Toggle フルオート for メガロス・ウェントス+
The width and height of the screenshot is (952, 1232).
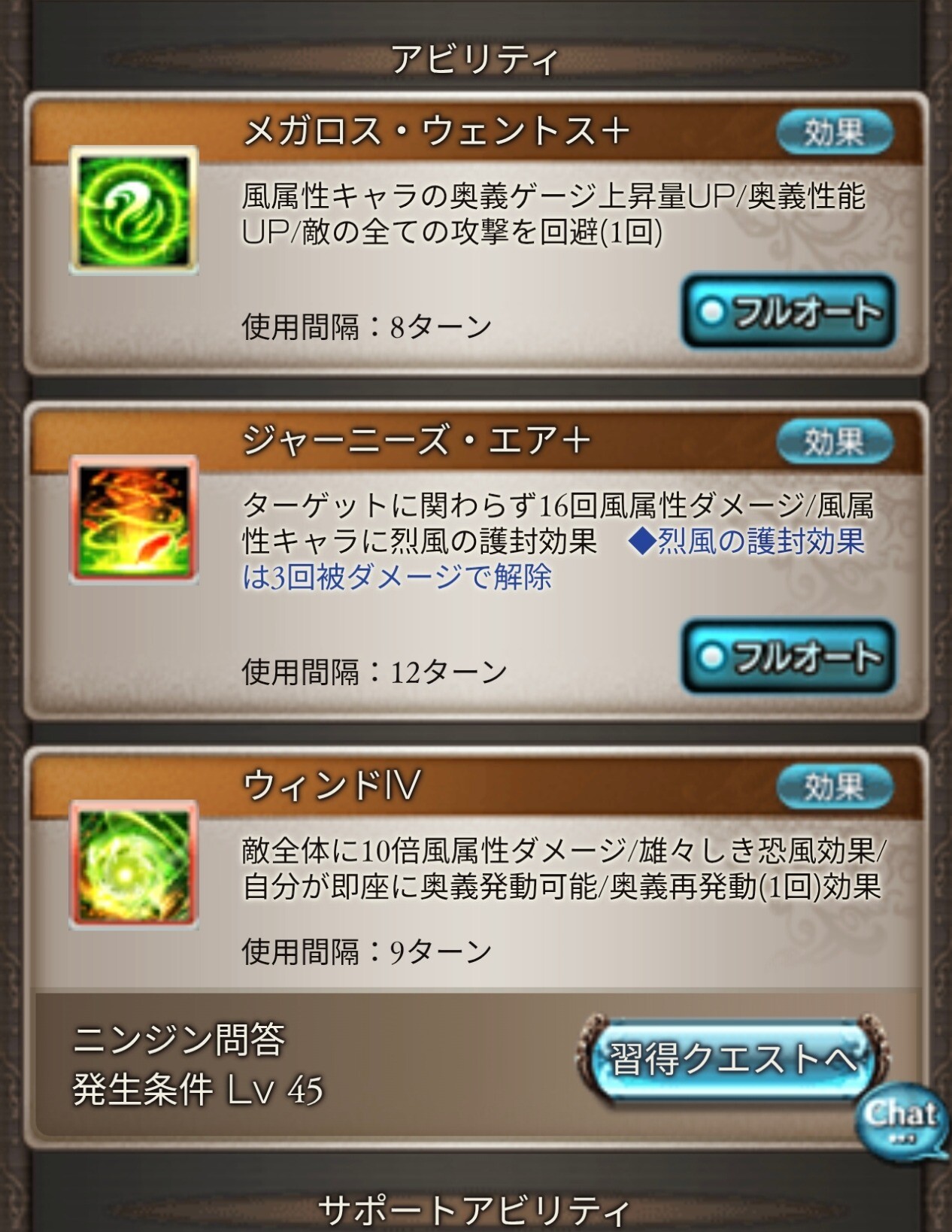pyautogui.click(x=789, y=311)
